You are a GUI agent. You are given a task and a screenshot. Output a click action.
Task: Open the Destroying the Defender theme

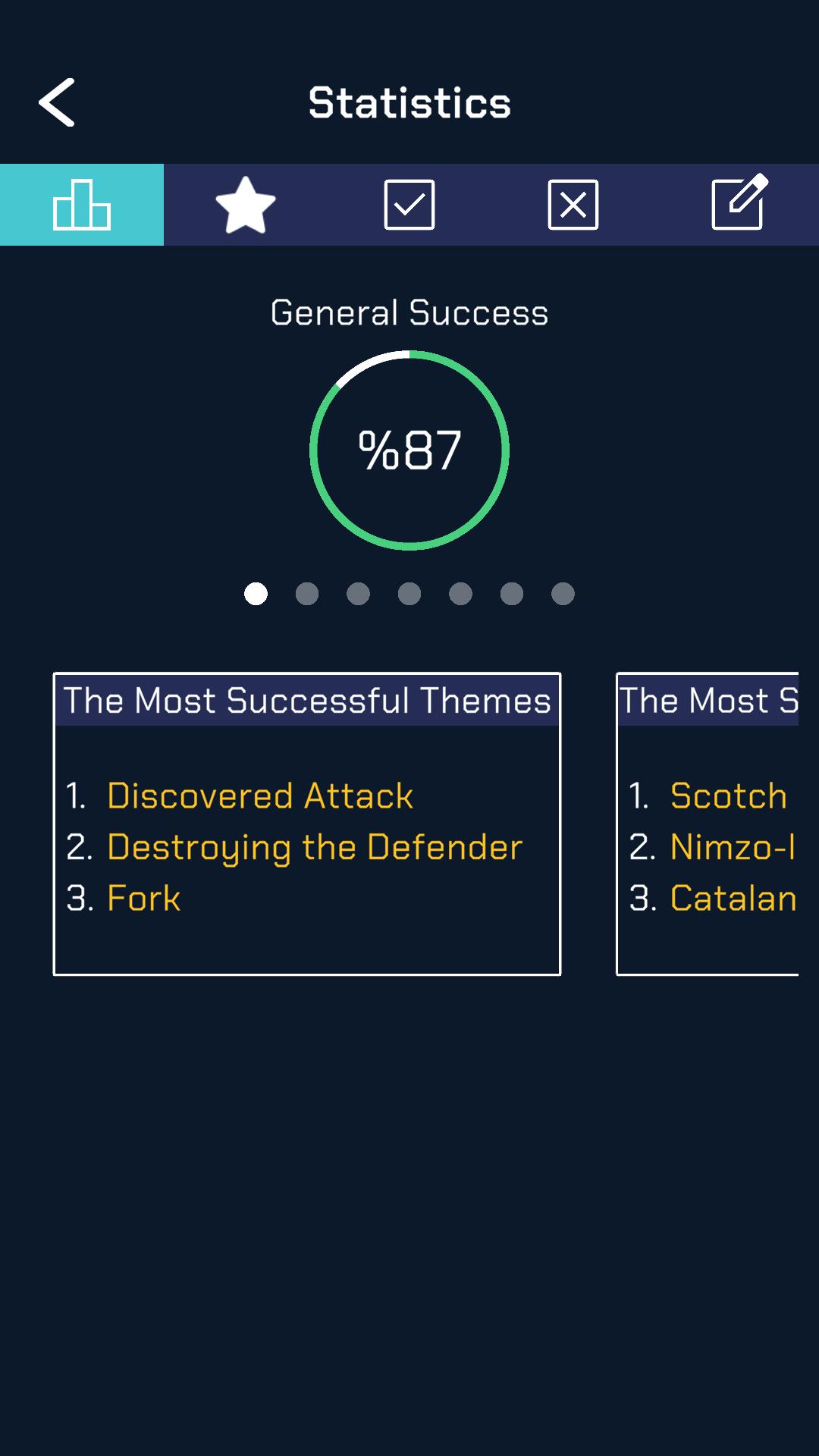315,847
